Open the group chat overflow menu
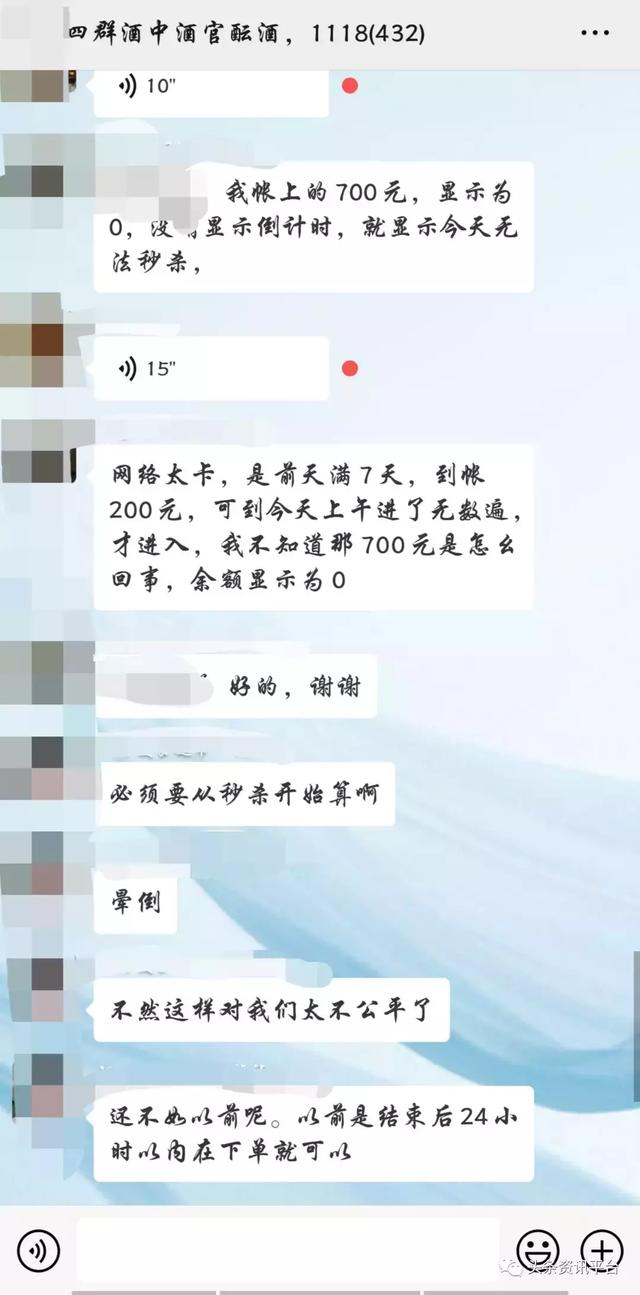This screenshot has height=1295, width=640. [594, 33]
